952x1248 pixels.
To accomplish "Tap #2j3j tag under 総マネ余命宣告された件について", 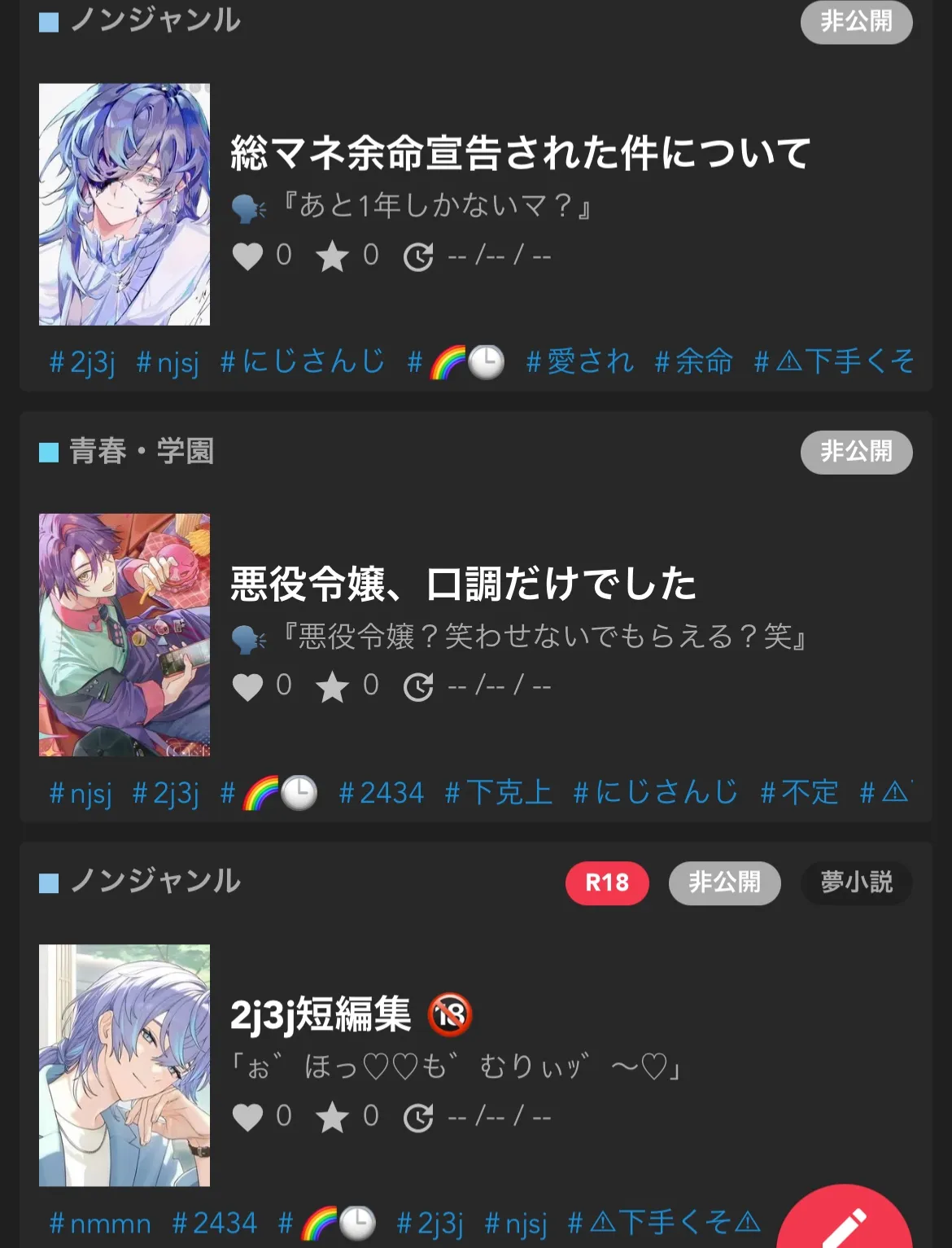I will pyautogui.click(x=82, y=361).
